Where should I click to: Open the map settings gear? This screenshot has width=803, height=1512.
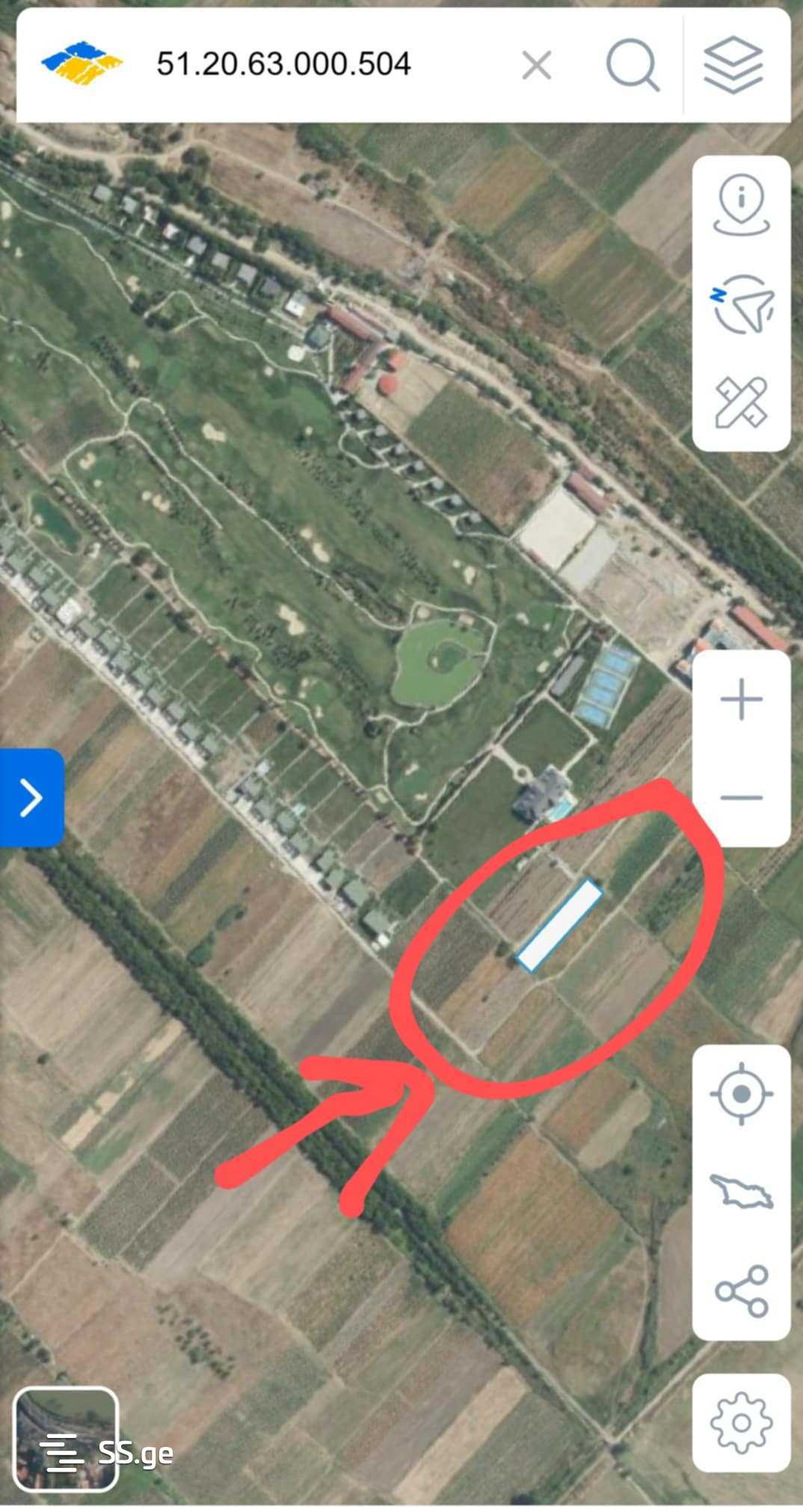pos(741,1422)
